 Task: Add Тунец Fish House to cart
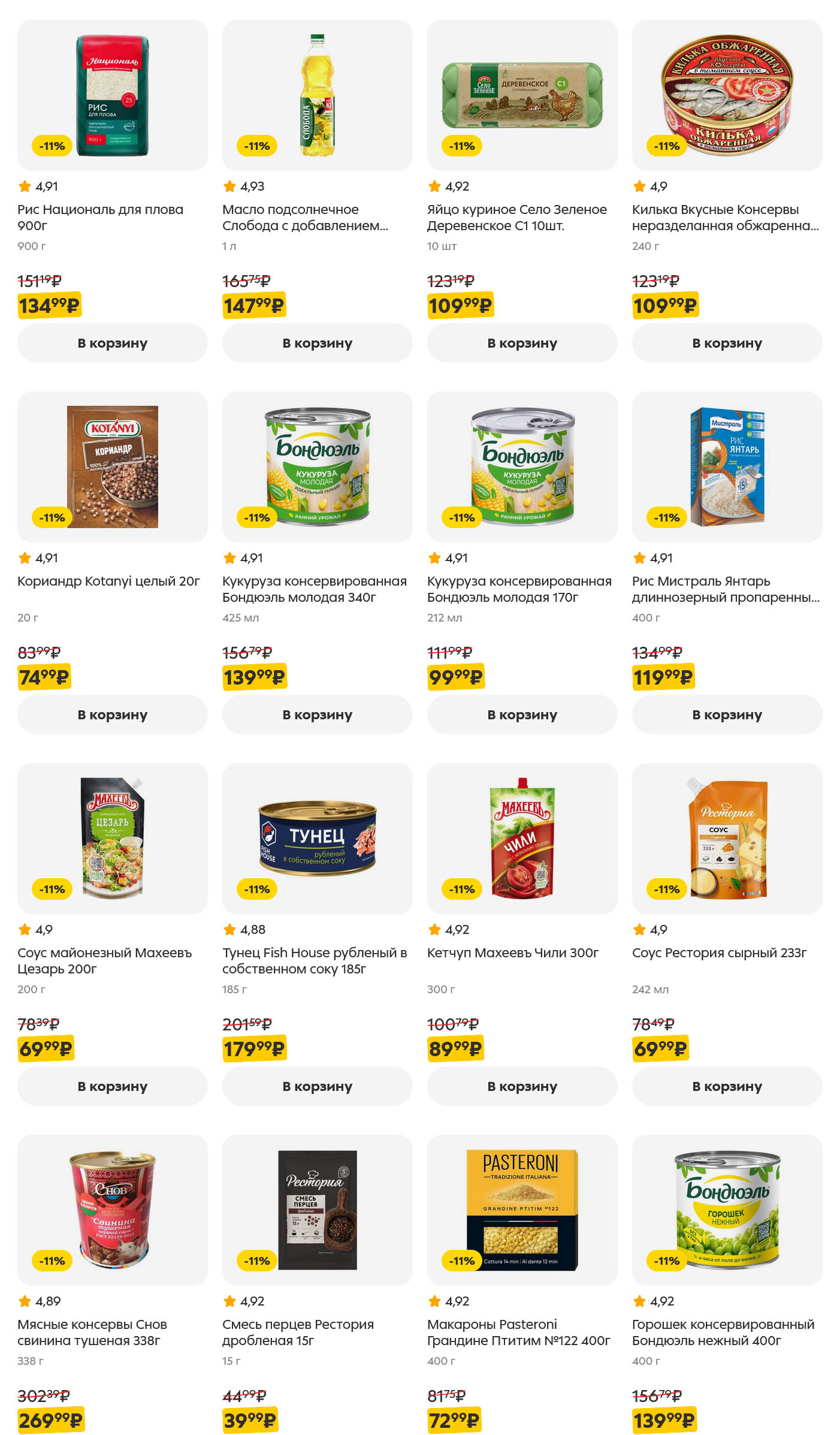(x=317, y=1086)
